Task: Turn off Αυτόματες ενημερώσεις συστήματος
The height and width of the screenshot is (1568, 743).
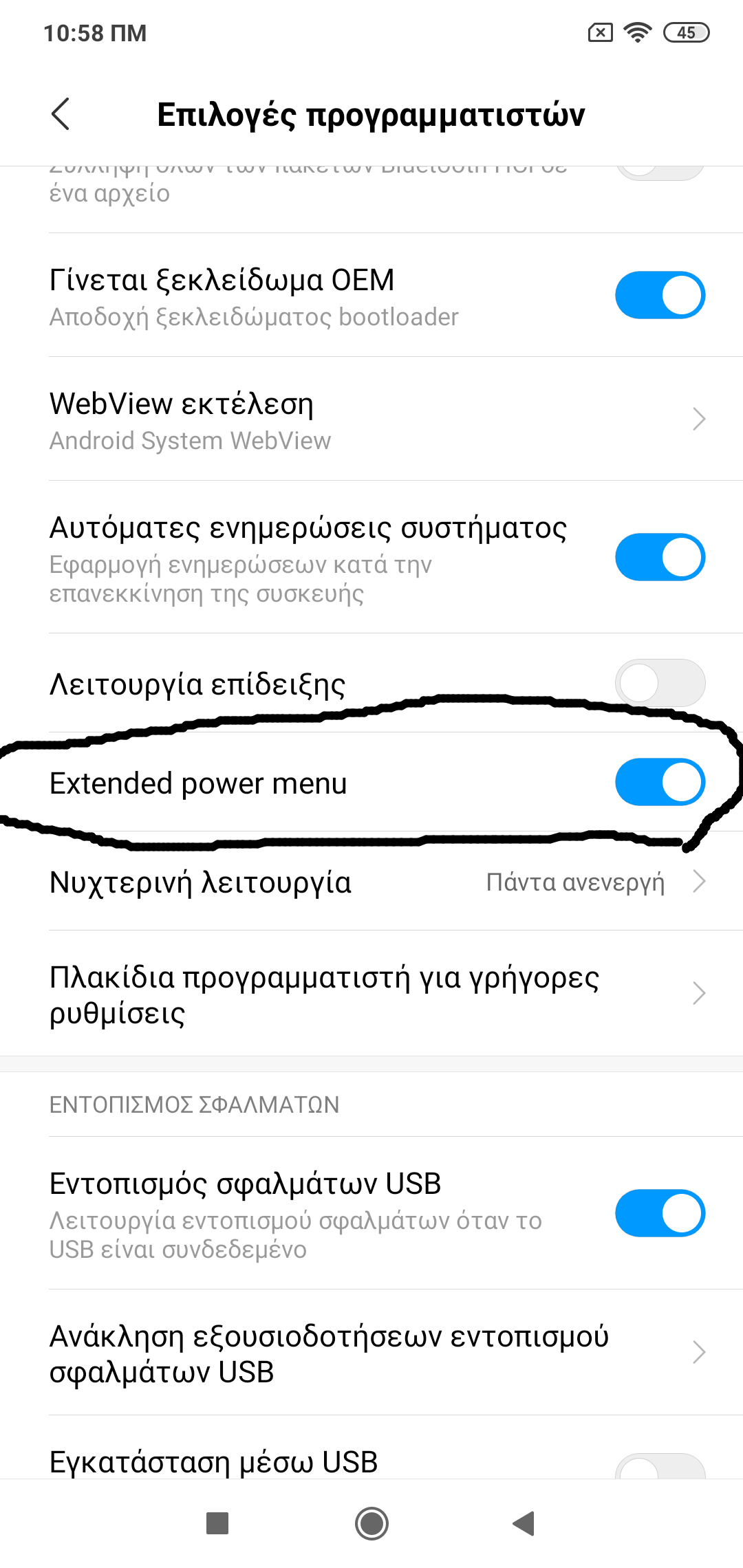Action: click(659, 556)
